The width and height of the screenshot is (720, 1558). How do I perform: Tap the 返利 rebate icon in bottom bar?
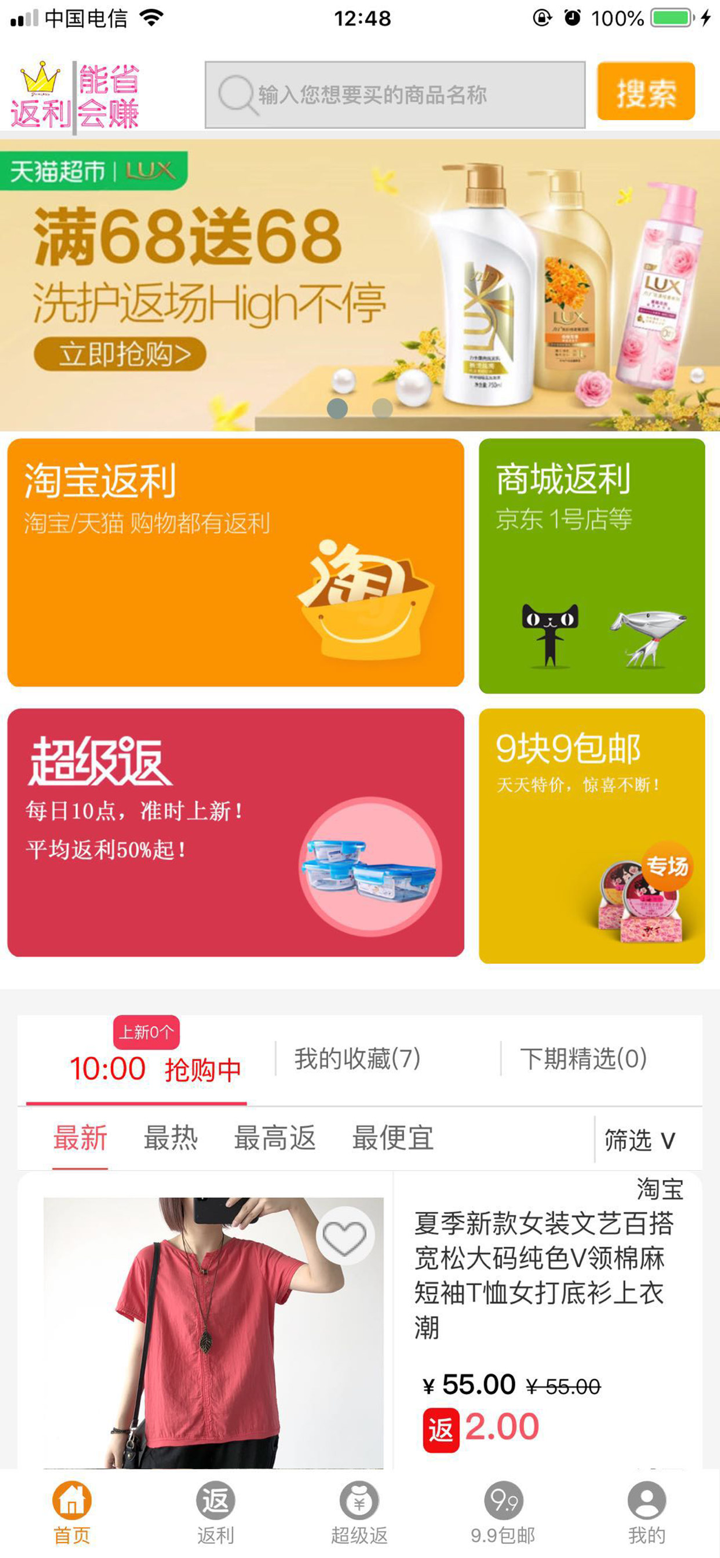coord(214,1499)
